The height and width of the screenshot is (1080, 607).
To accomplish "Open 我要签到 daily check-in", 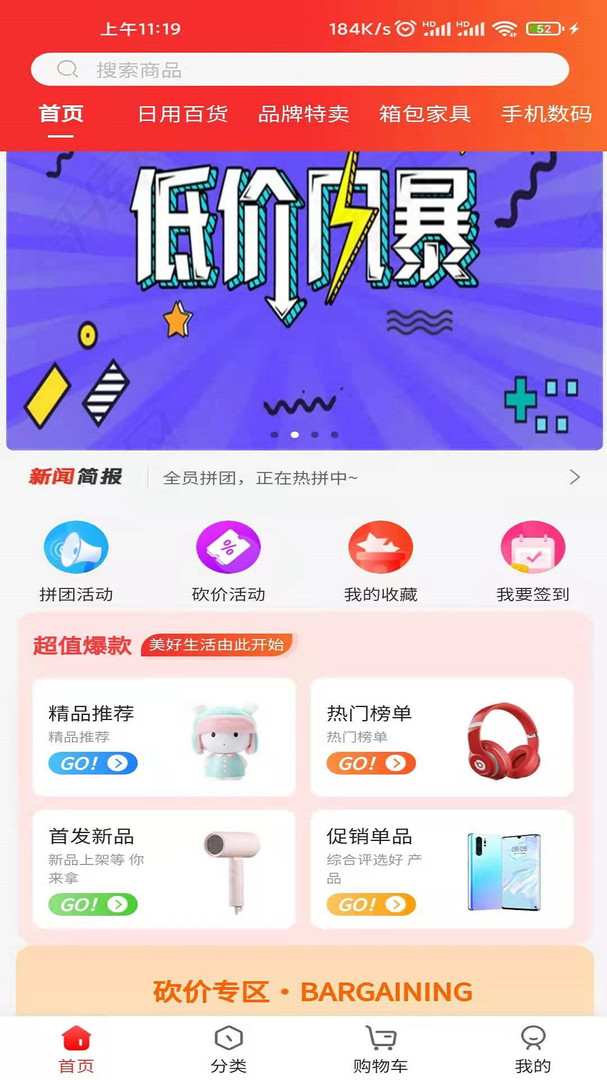I will [532, 562].
